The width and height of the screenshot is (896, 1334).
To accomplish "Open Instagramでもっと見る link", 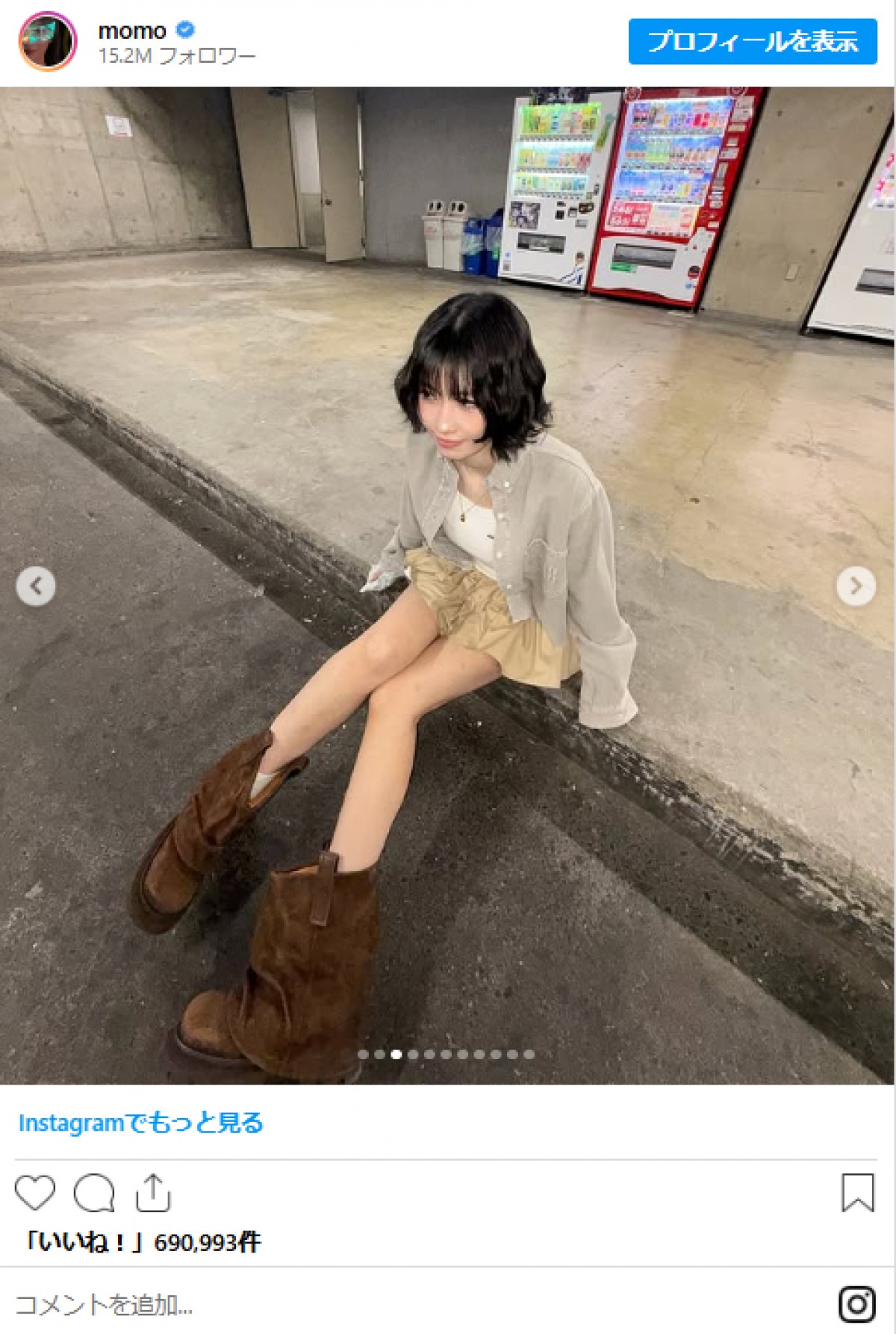I will coord(141,1123).
